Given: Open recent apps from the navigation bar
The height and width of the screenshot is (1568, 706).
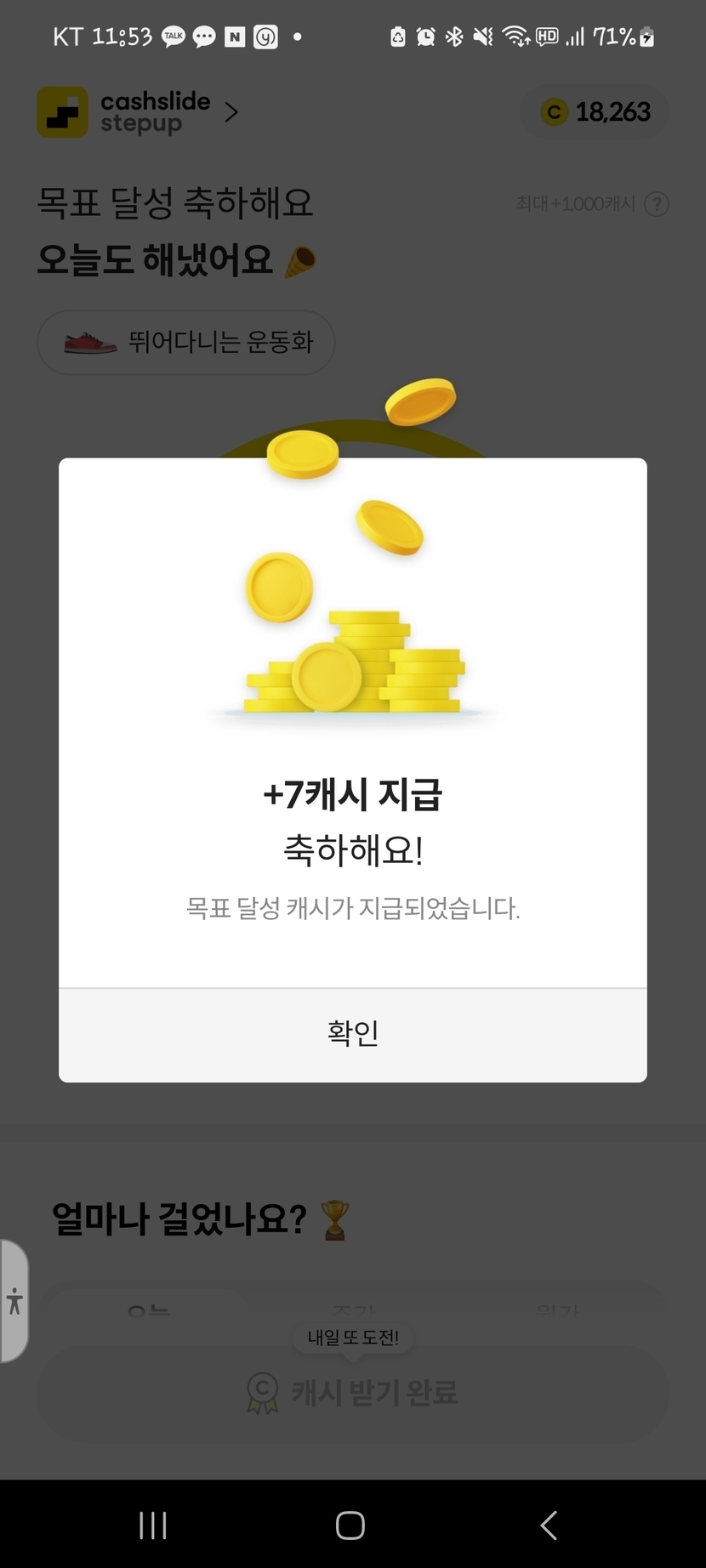Looking at the screenshot, I should (x=153, y=1525).
